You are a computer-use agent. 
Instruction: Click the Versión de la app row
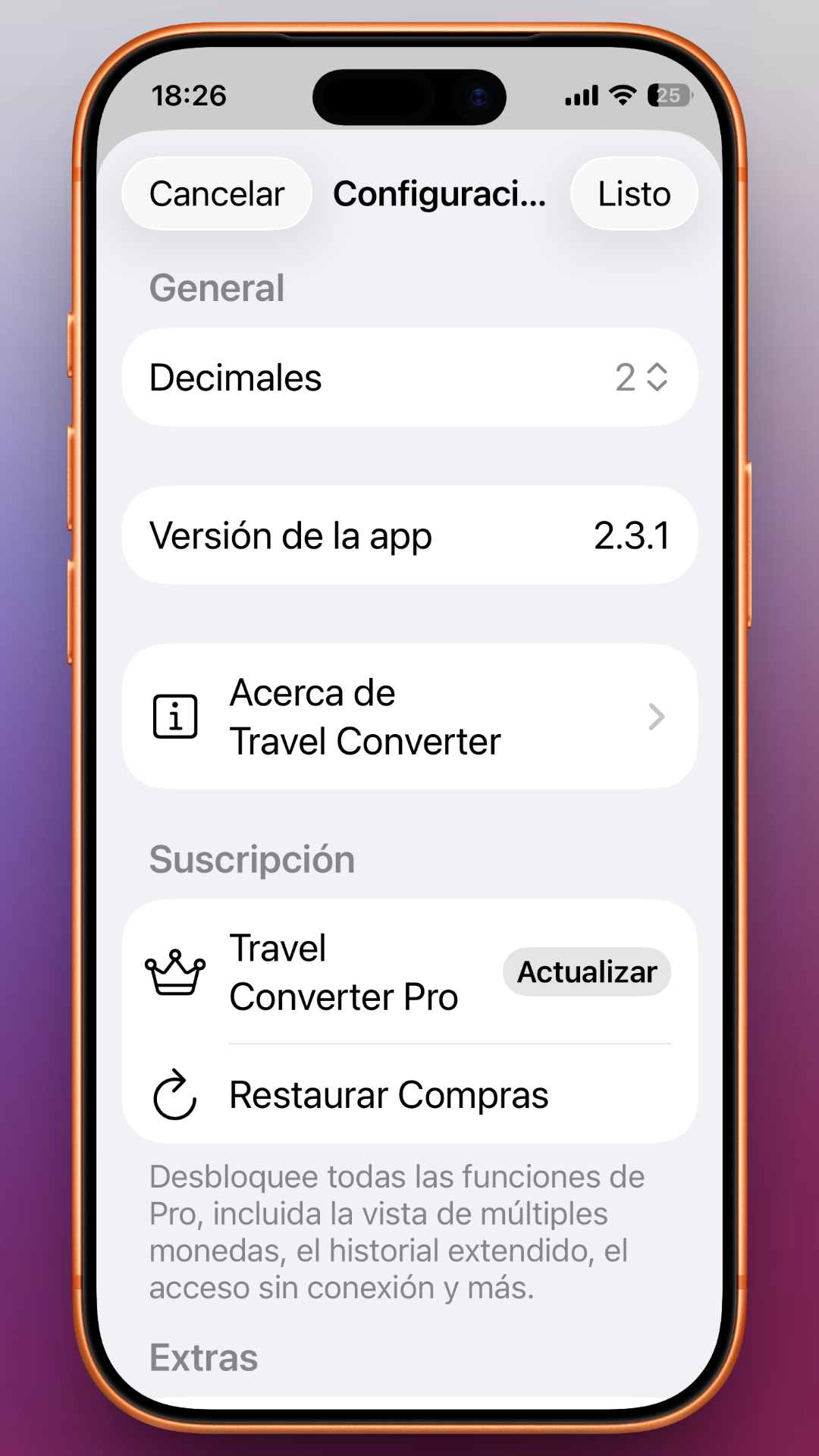pyautogui.click(x=408, y=535)
